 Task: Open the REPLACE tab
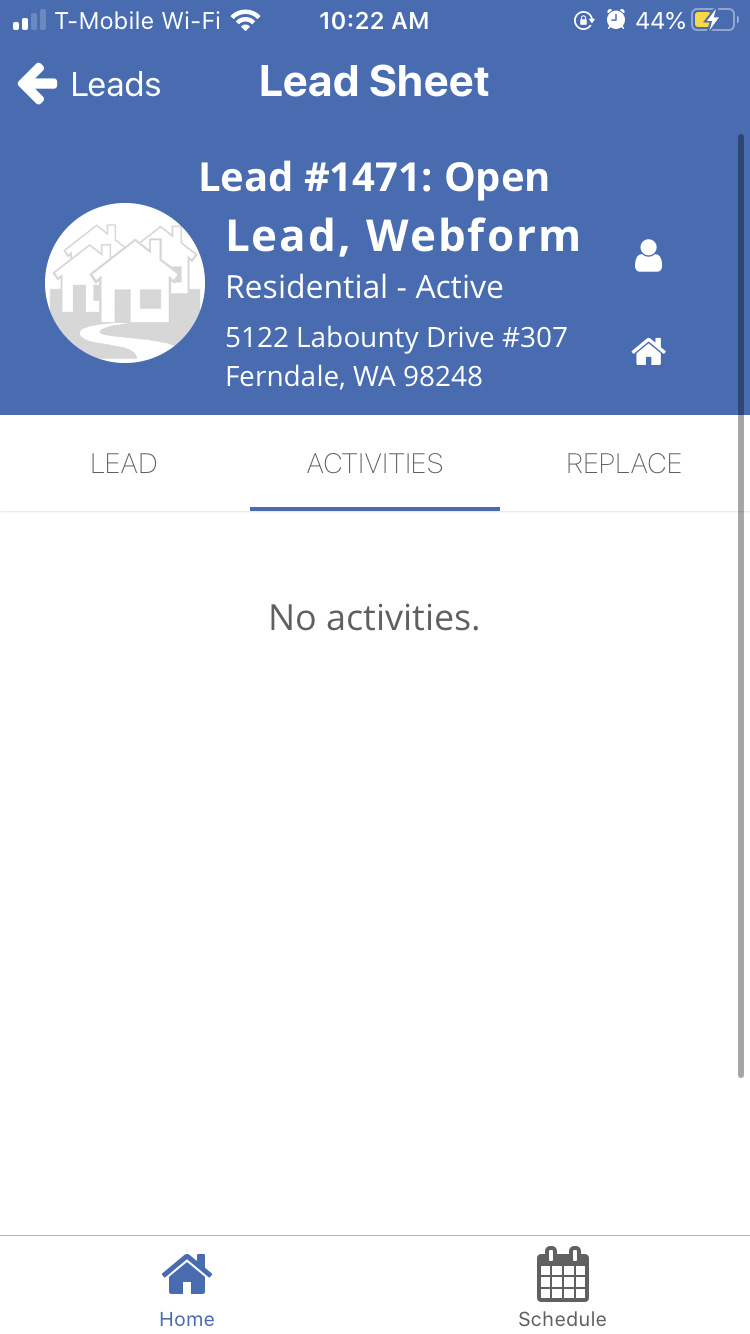tap(624, 464)
